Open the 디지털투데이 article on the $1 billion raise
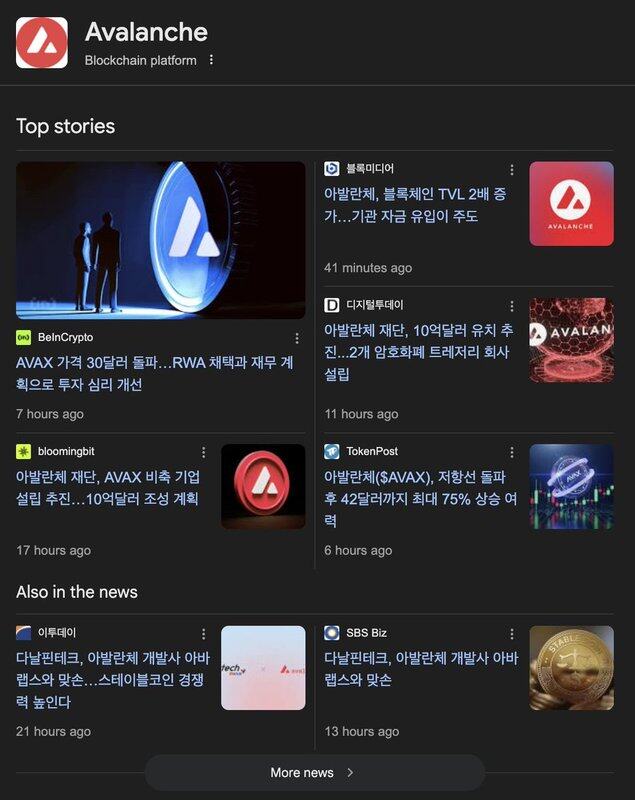 click(x=416, y=352)
